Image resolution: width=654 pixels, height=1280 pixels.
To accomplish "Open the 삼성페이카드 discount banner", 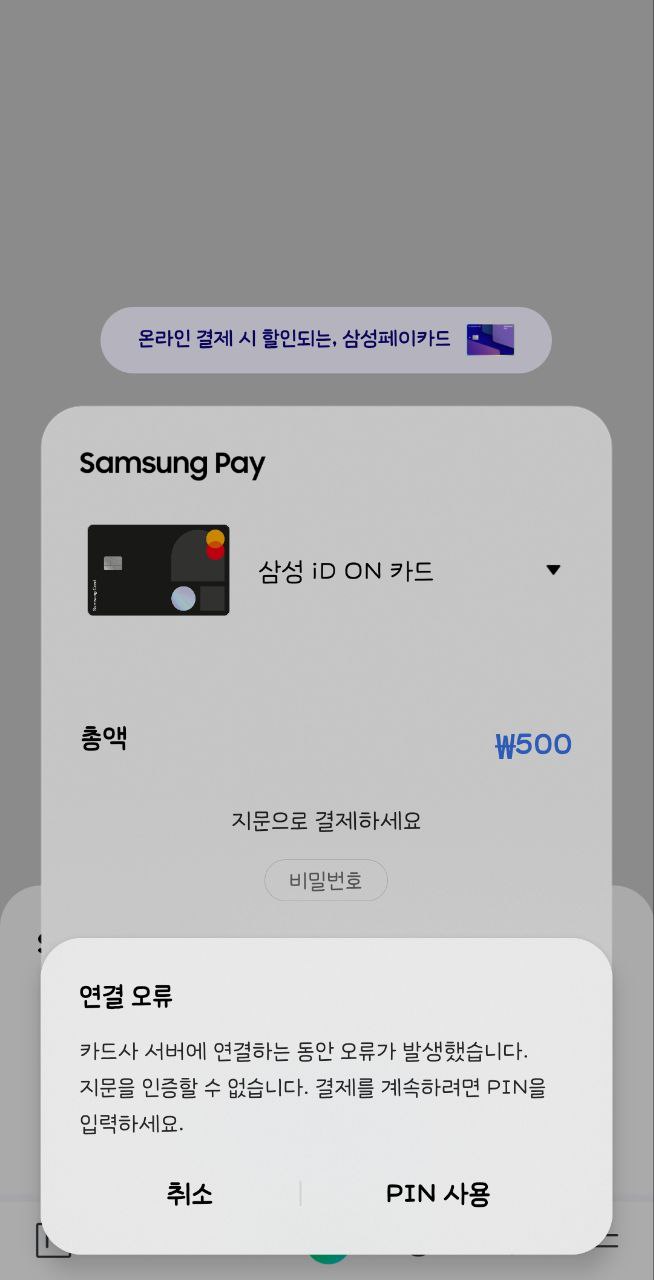I will 326,340.
